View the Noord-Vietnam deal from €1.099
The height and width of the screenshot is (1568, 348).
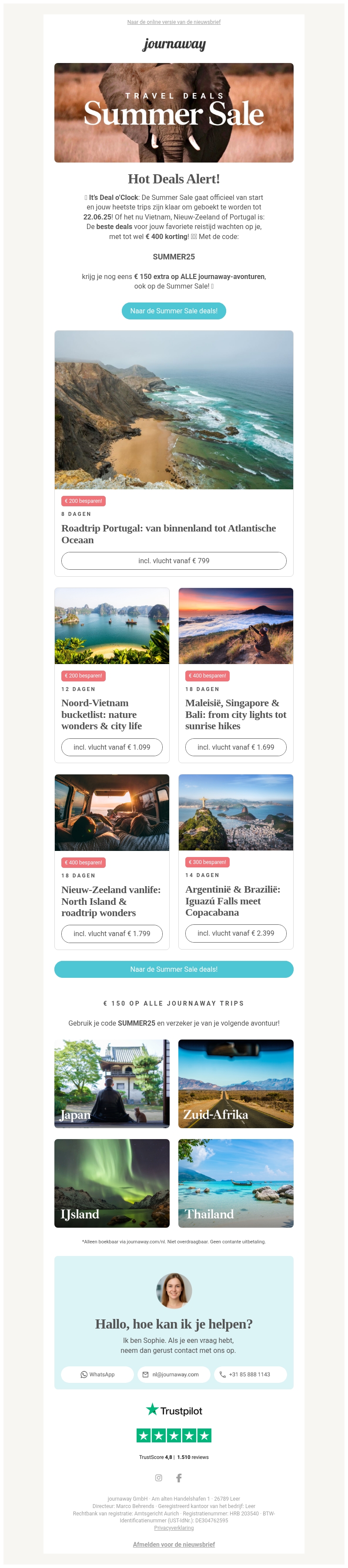coord(111,747)
